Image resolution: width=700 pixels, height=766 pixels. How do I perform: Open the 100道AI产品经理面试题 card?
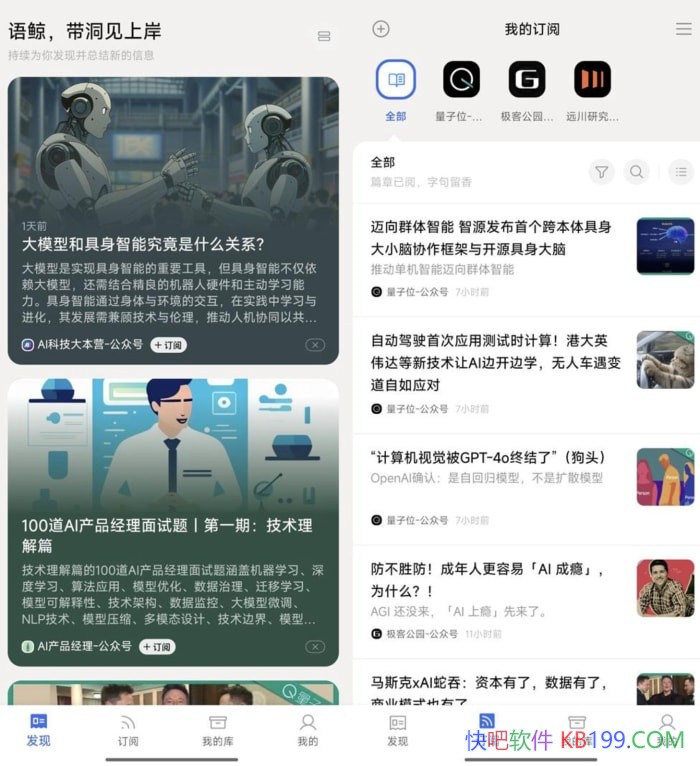[x=167, y=535]
